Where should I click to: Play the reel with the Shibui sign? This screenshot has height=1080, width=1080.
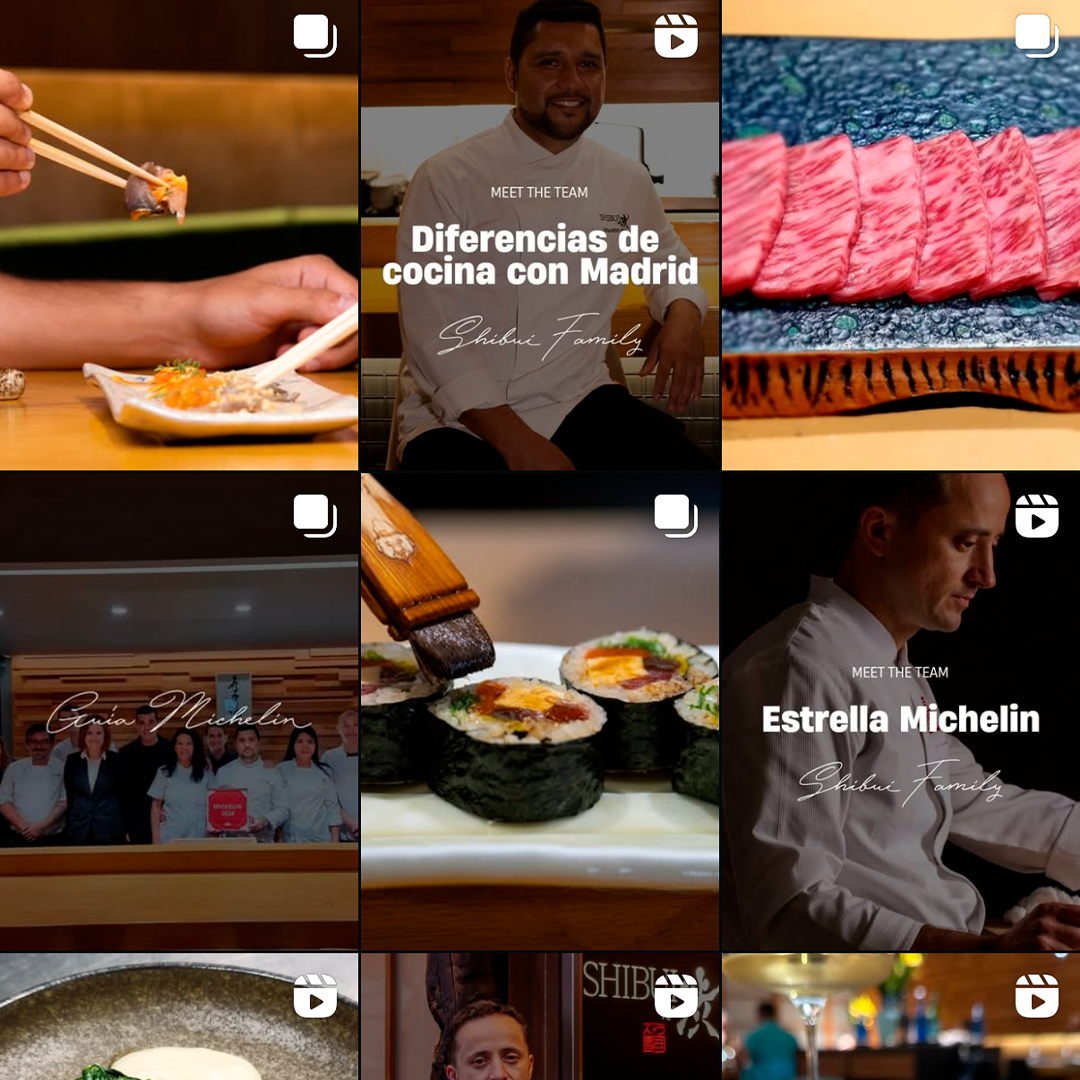click(x=540, y=1017)
